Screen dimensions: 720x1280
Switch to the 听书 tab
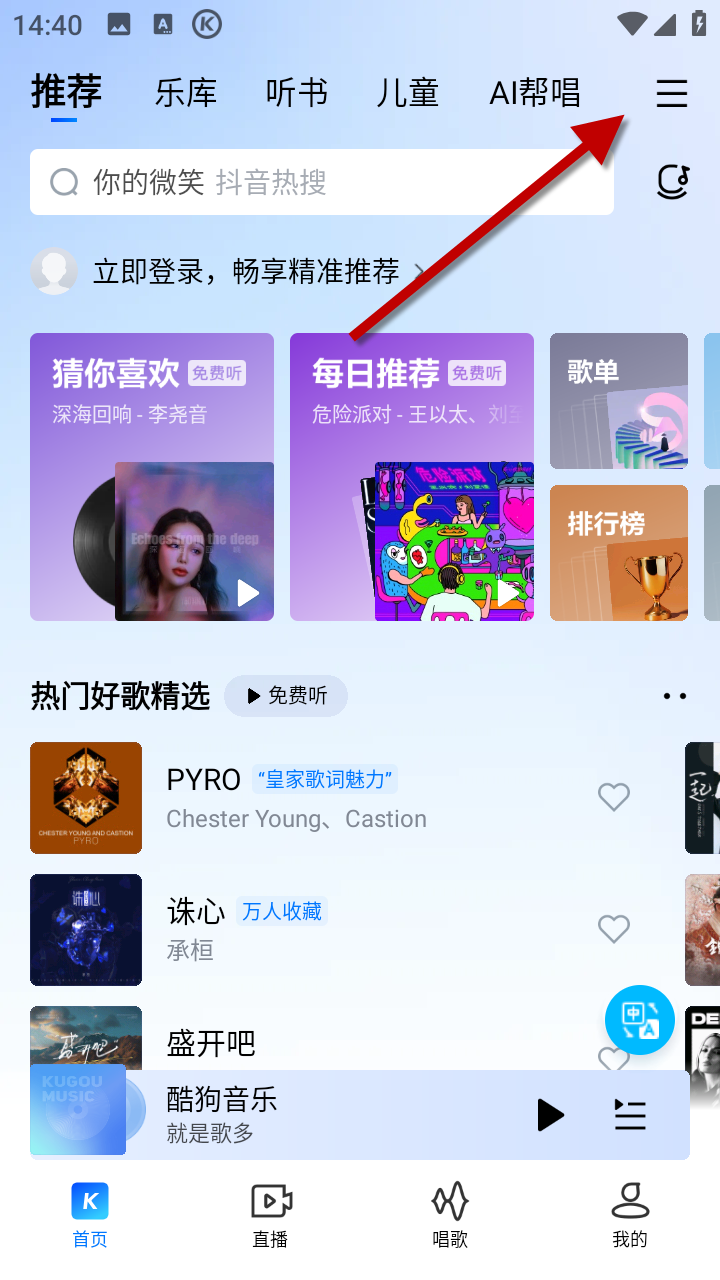(x=297, y=93)
